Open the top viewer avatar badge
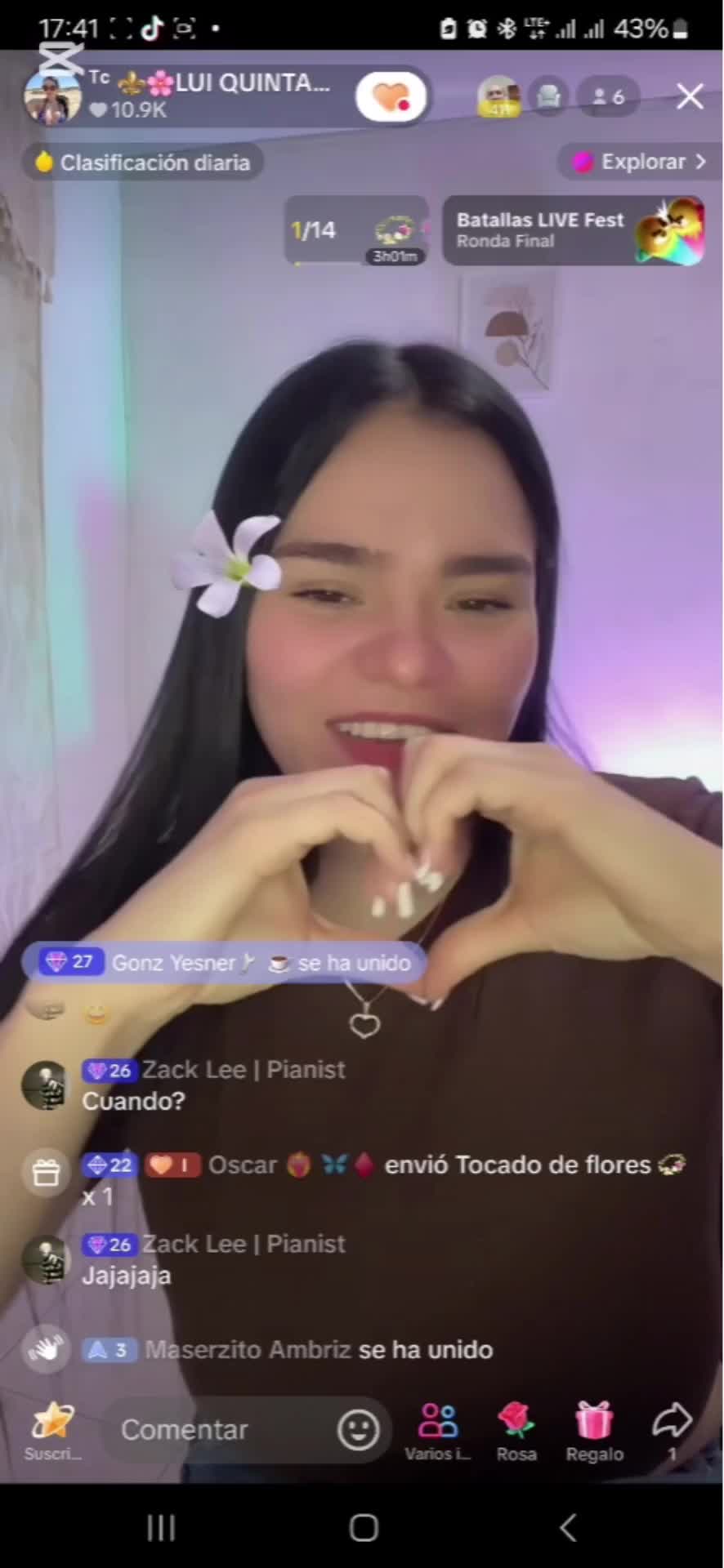The width and height of the screenshot is (724, 1568). point(498,97)
